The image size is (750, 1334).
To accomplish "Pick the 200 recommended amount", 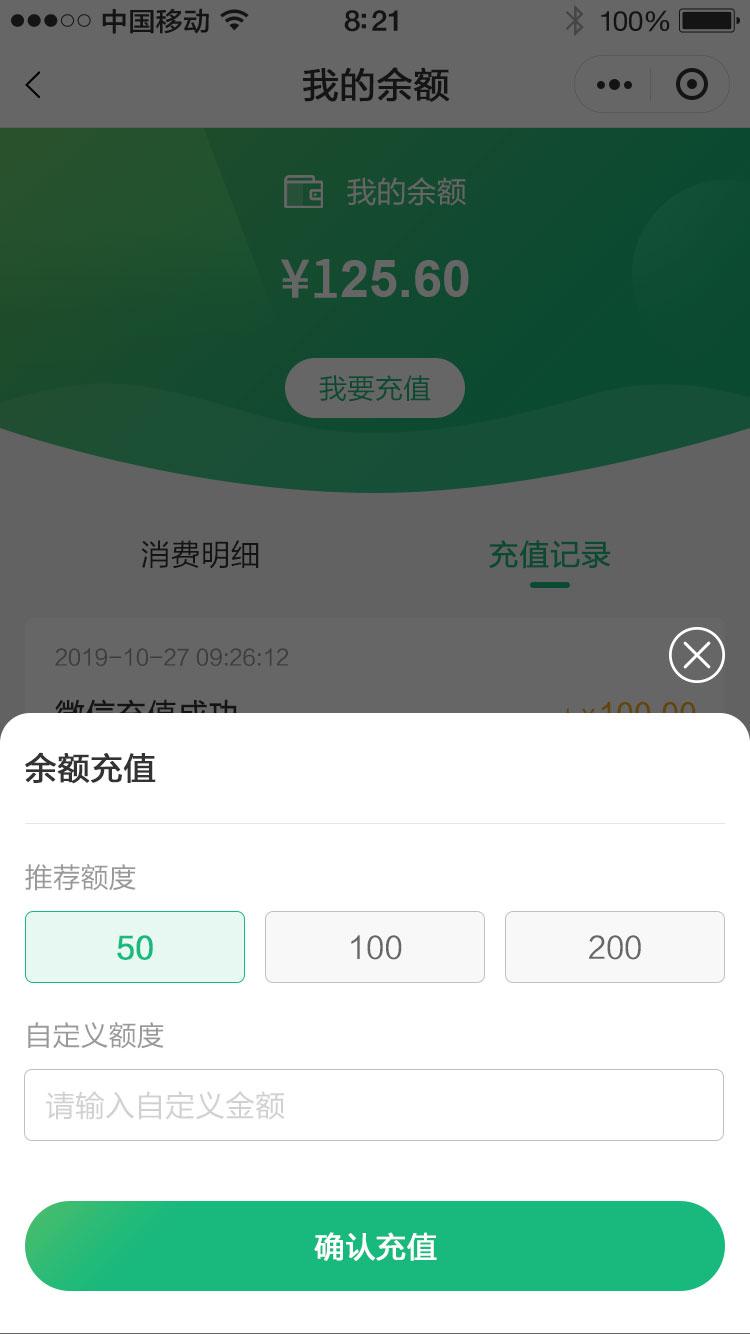I will coord(614,947).
